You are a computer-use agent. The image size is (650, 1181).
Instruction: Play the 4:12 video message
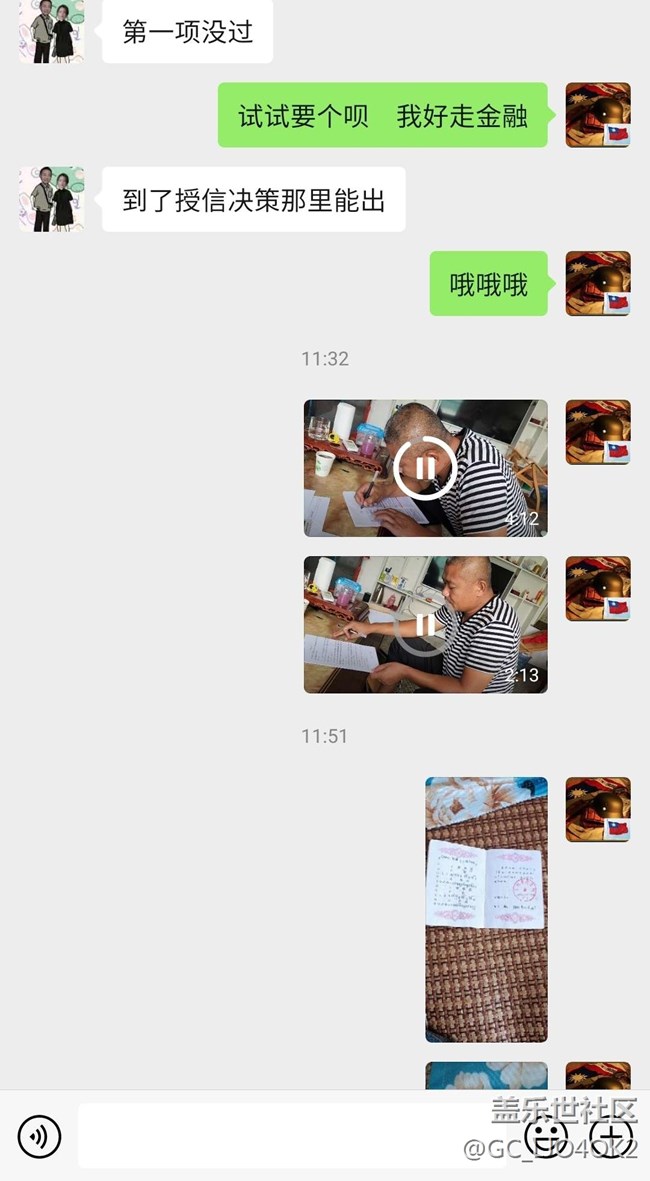(x=425, y=468)
